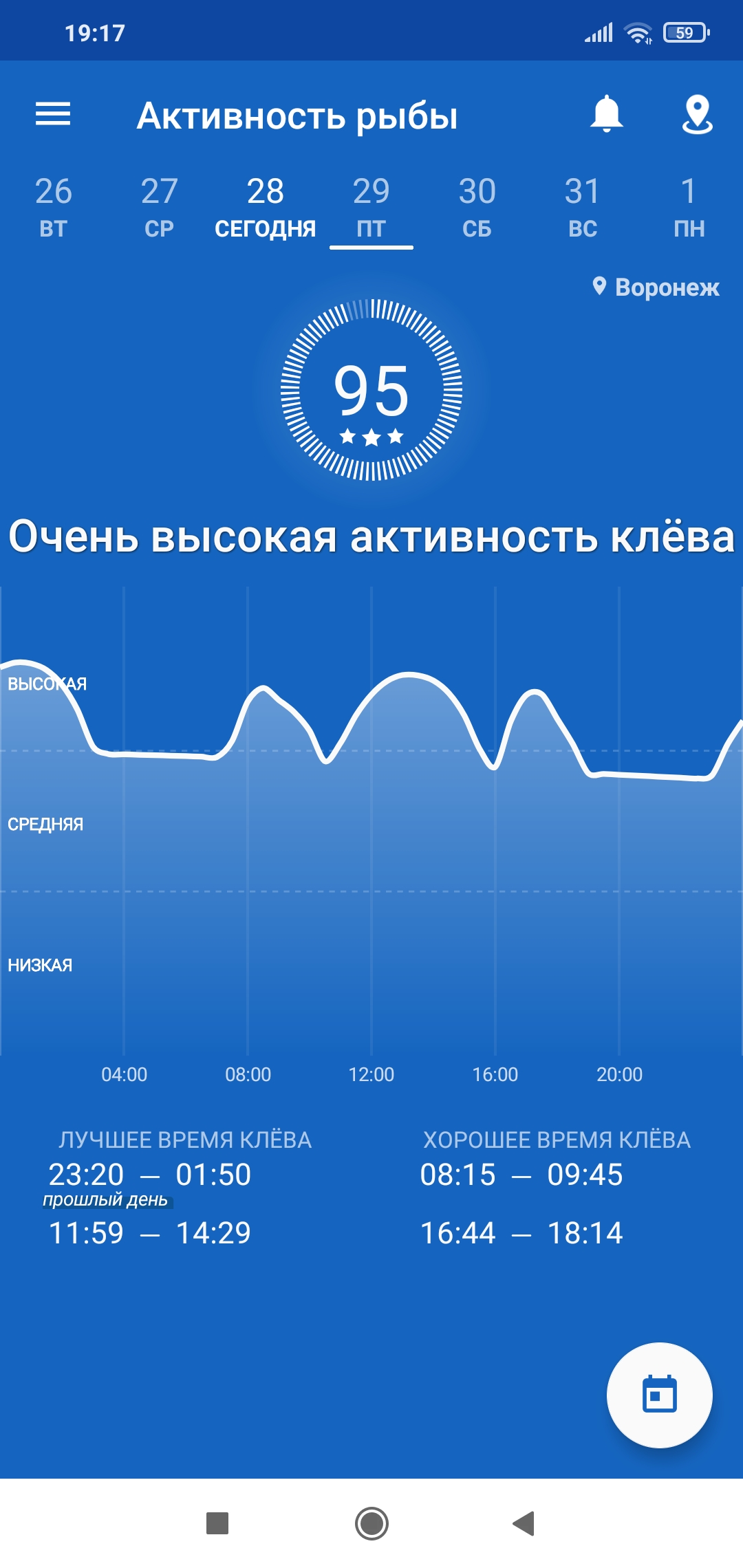
Task: Switch to 1 ПН tab
Action: pos(689,206)
